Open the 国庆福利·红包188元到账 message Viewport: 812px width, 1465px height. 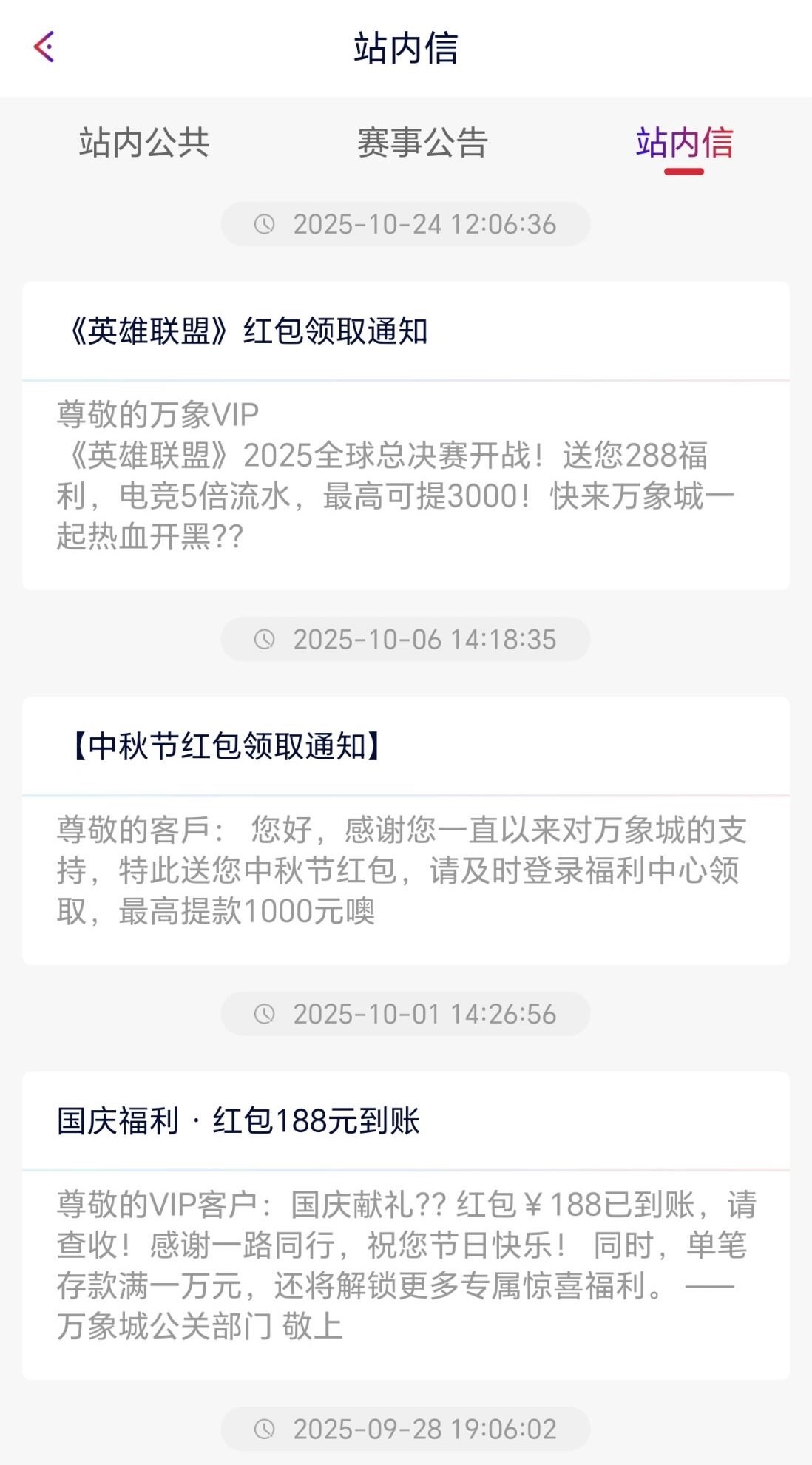tap(405, 1224)
